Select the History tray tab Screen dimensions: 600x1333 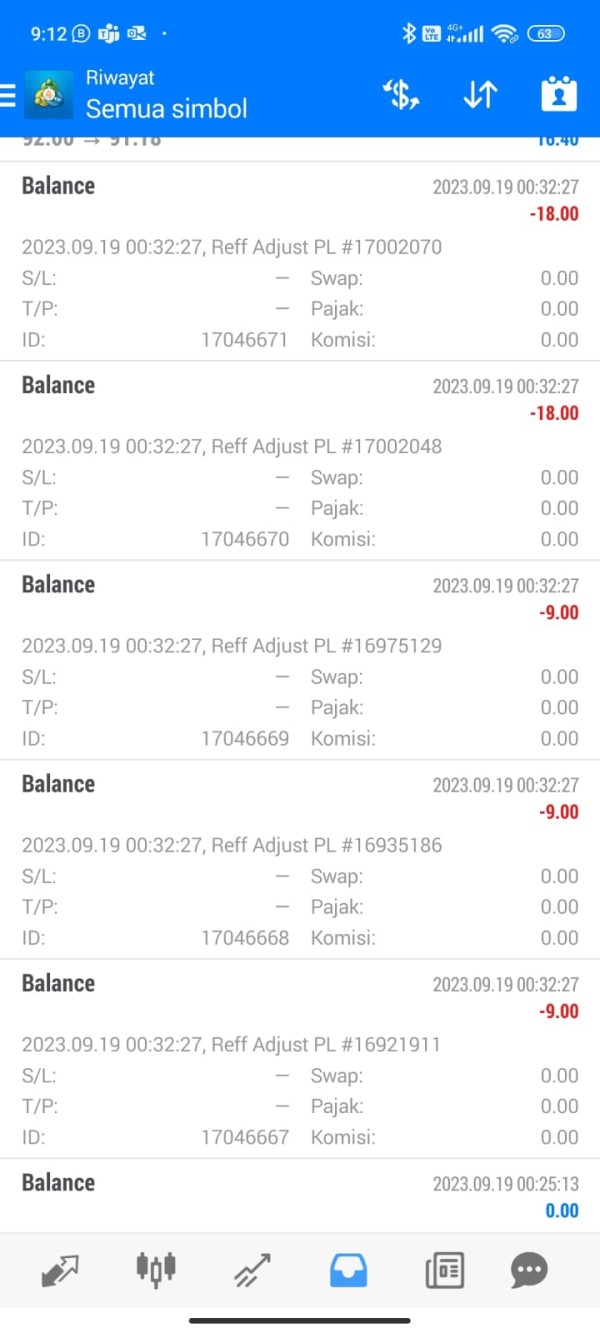tap(348, 1270)
